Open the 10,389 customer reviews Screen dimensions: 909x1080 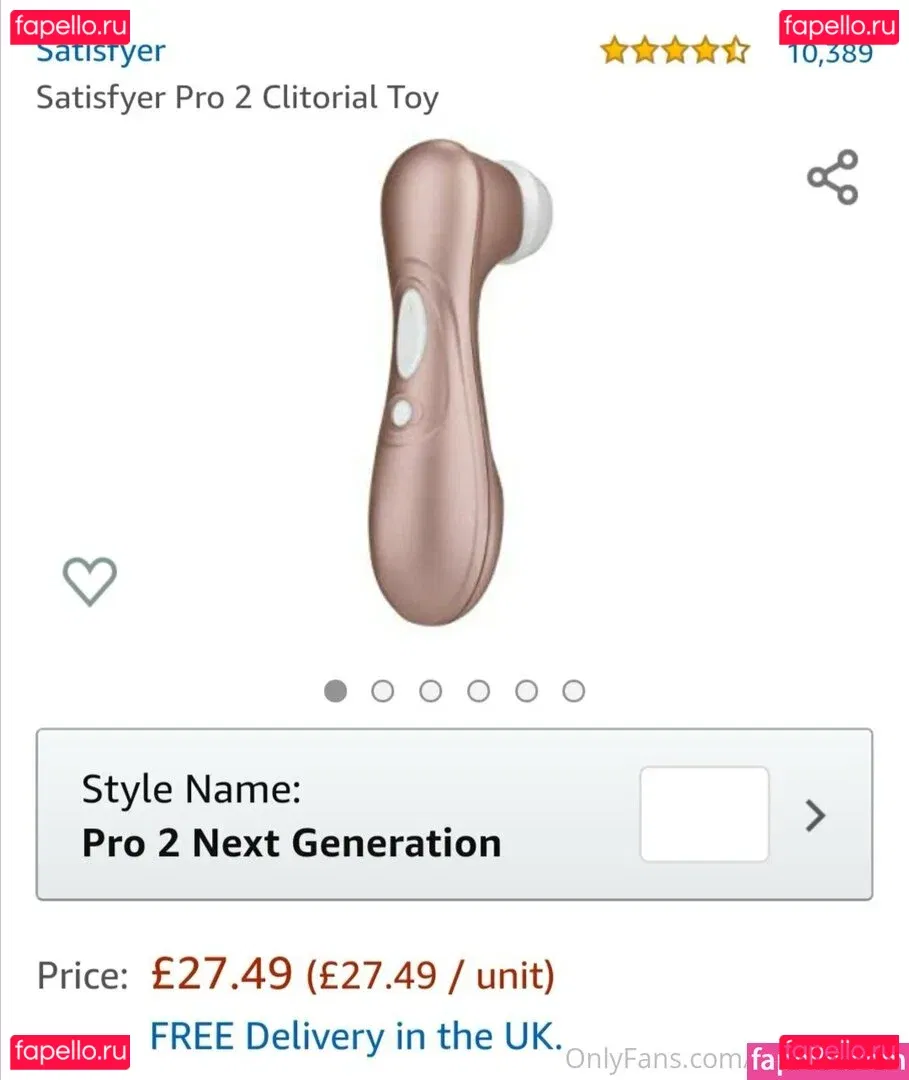[830, 55]
